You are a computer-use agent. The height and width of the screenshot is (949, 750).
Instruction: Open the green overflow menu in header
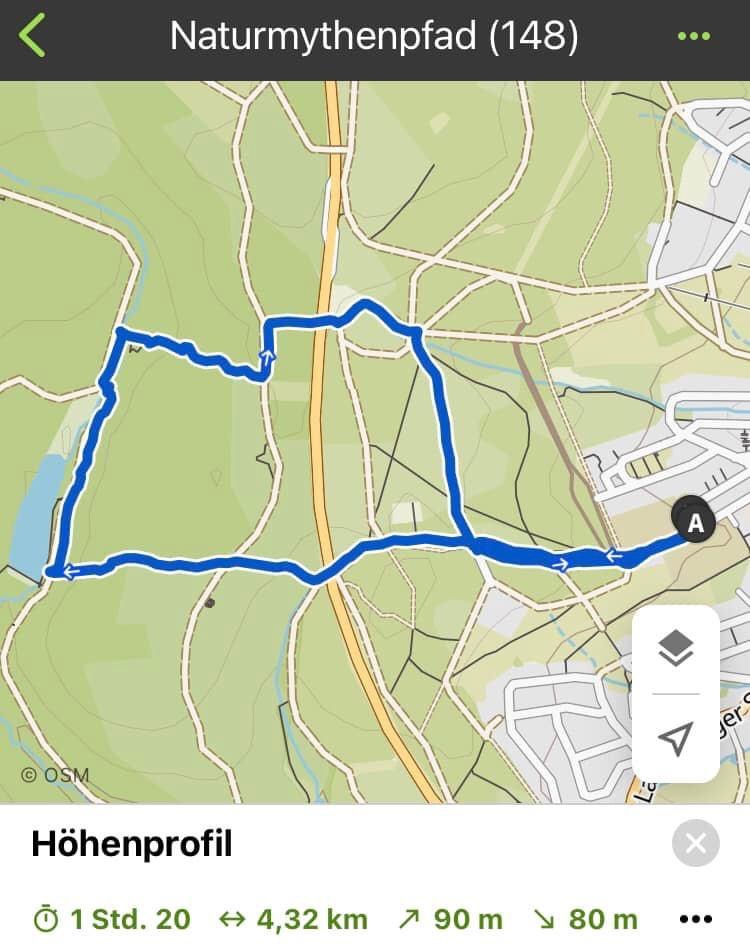693,36
